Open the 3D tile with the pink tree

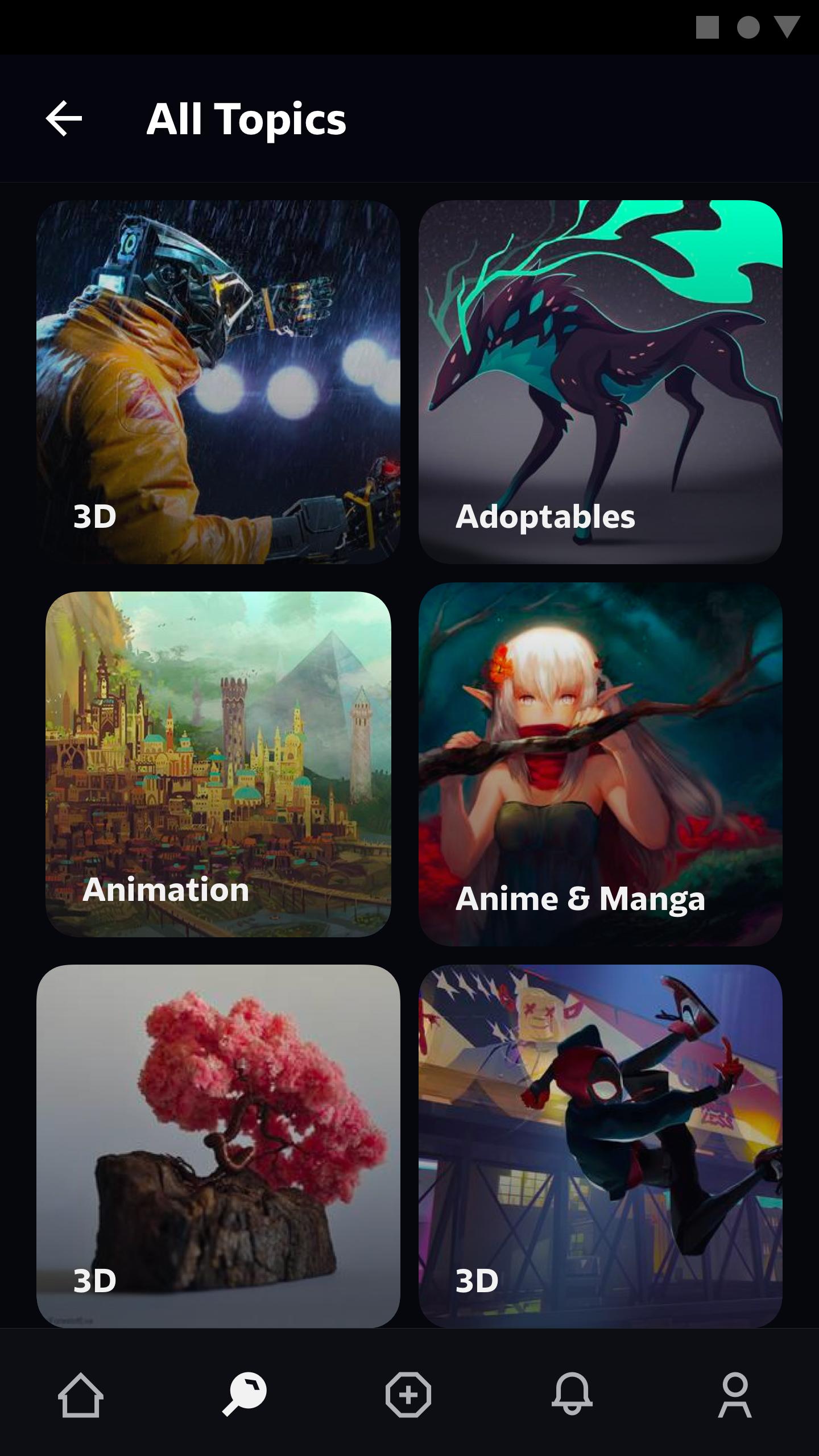218,1146
